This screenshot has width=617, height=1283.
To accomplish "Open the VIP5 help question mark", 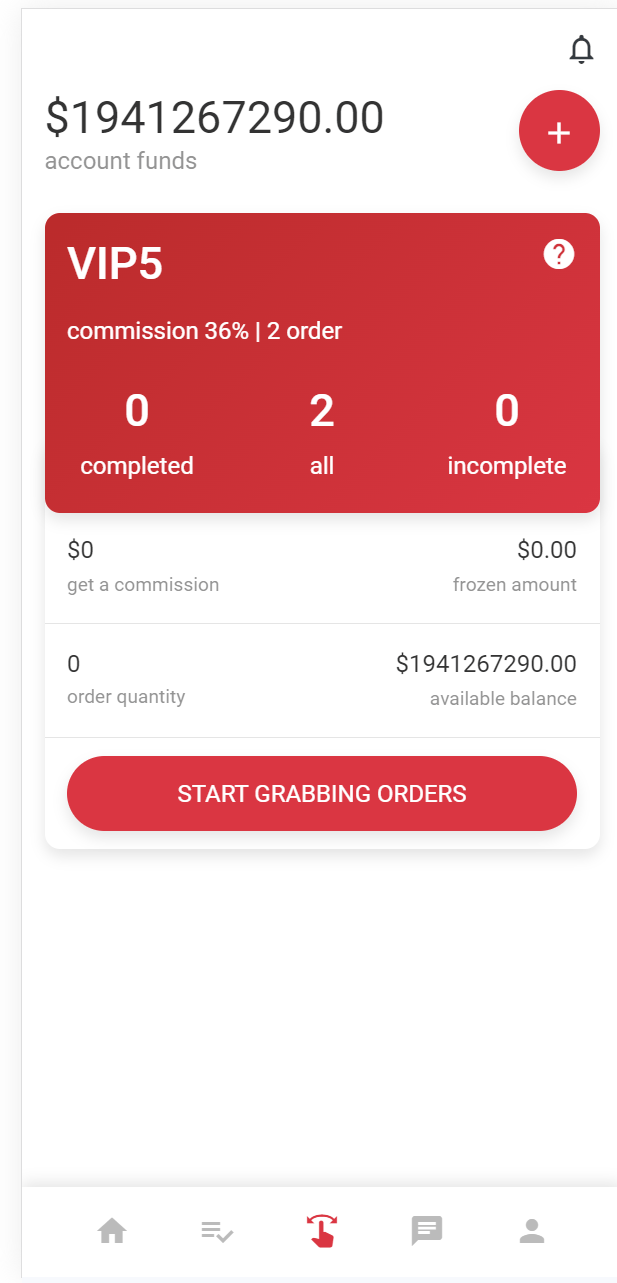I will coord(559,254).
